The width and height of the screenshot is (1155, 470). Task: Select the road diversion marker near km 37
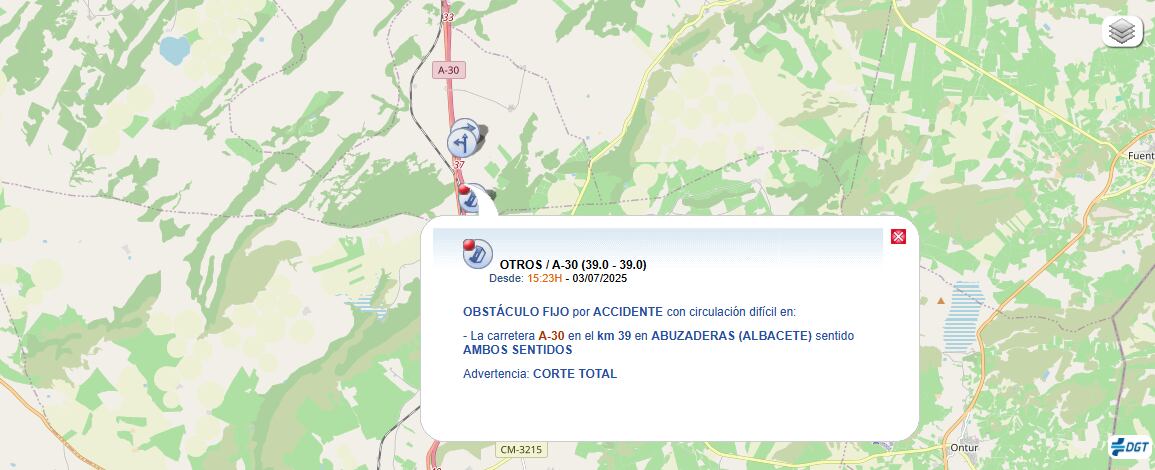coord(463,141)
